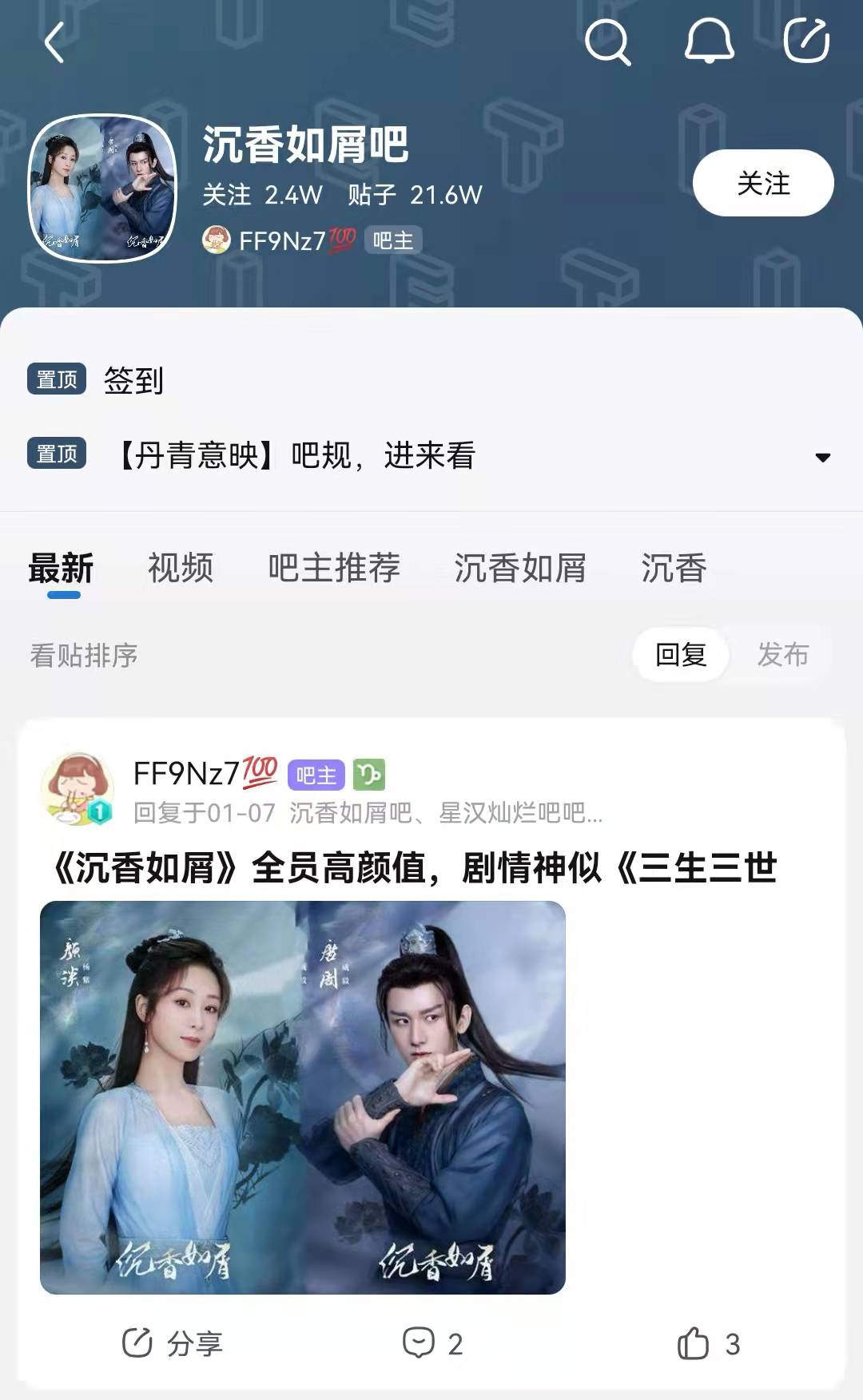Switch to the 沉香如屑 tab
The width and height of the screenshot is (863, 1400).
click(520, 569)
